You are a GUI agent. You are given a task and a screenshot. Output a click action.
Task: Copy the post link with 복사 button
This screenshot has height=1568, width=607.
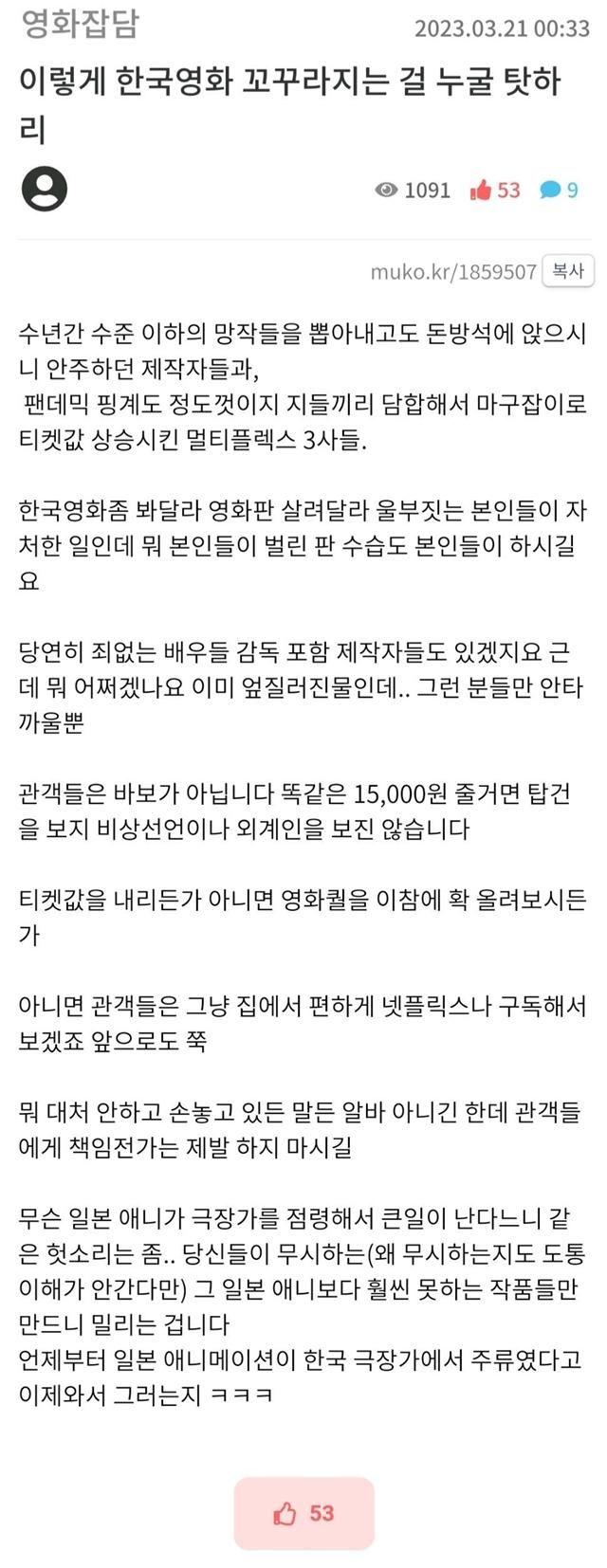[x=567, y=272]
